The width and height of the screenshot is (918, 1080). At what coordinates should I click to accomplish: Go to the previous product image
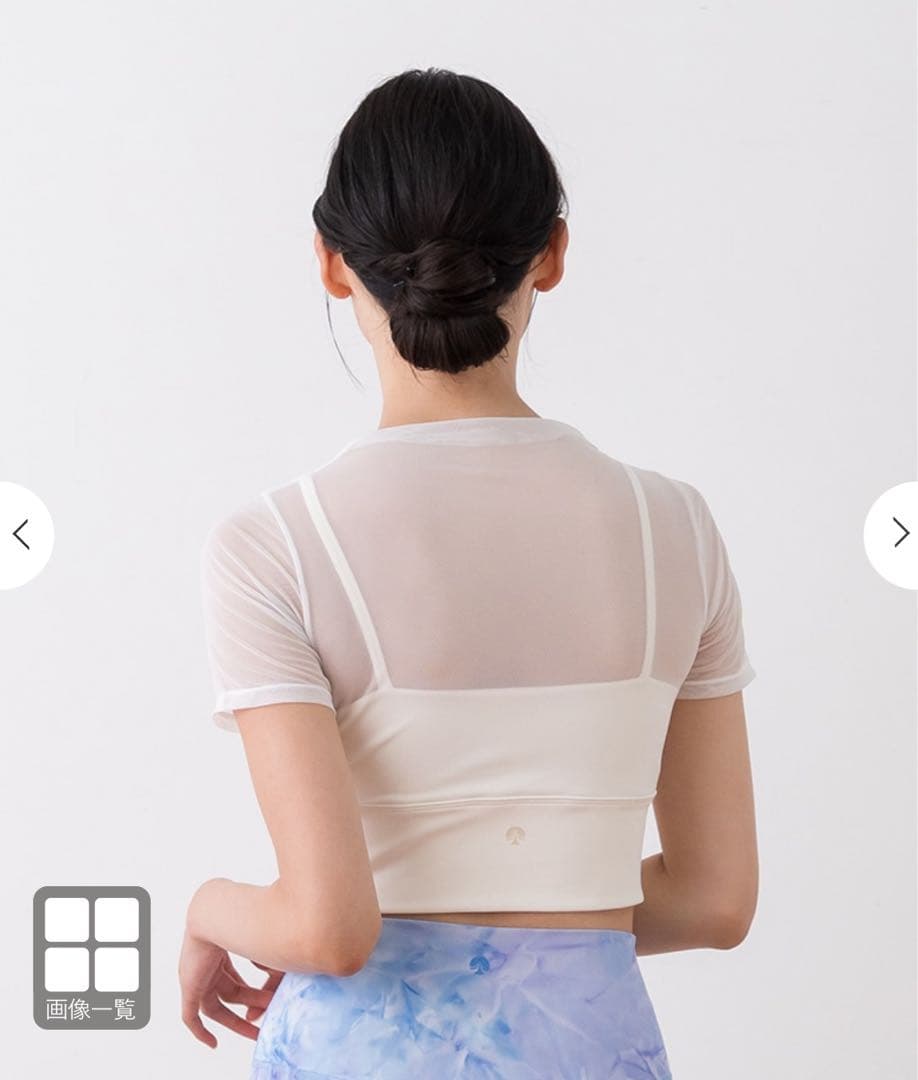coord(22,535)
